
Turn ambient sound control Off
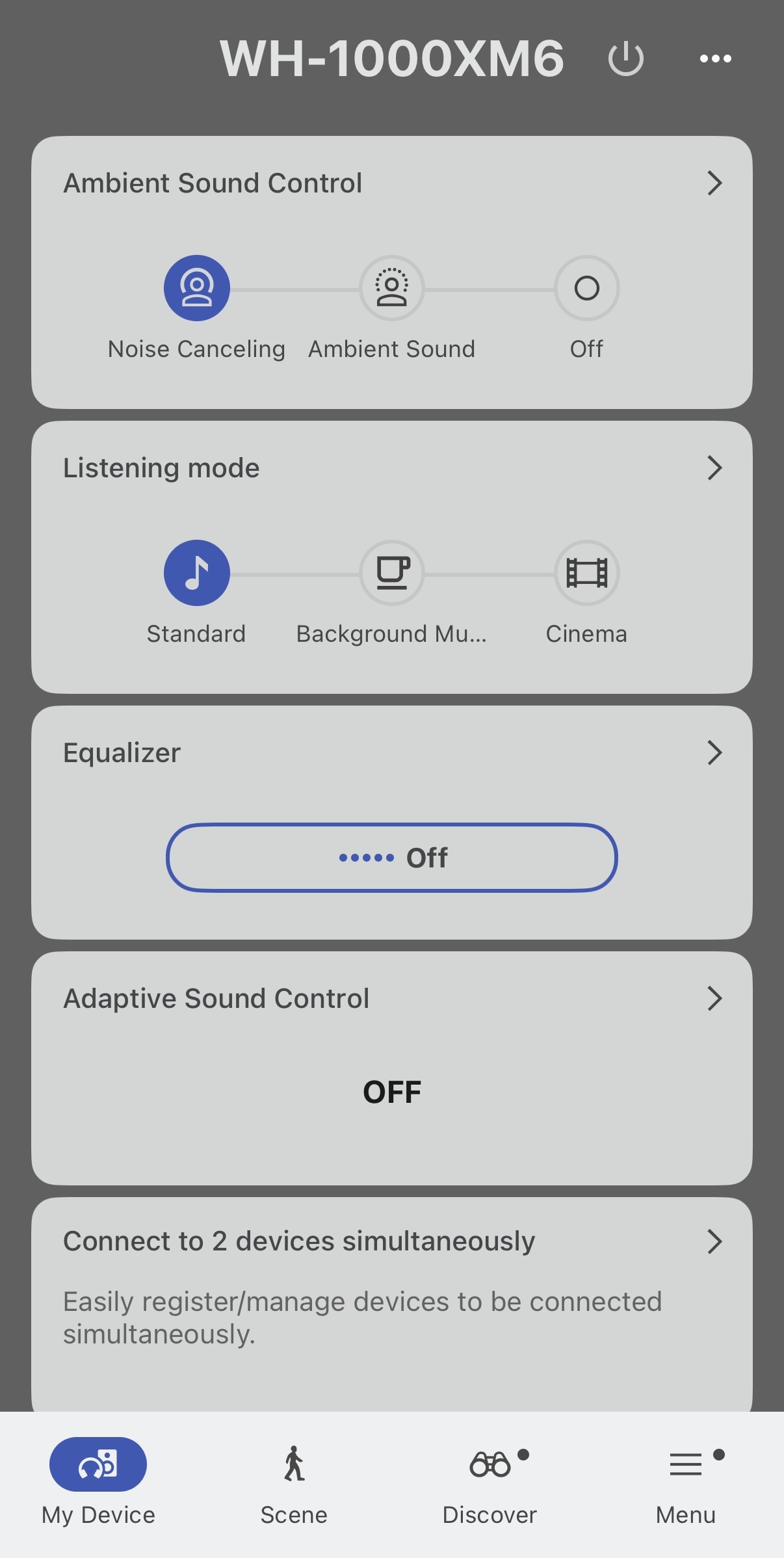point(586,288)
